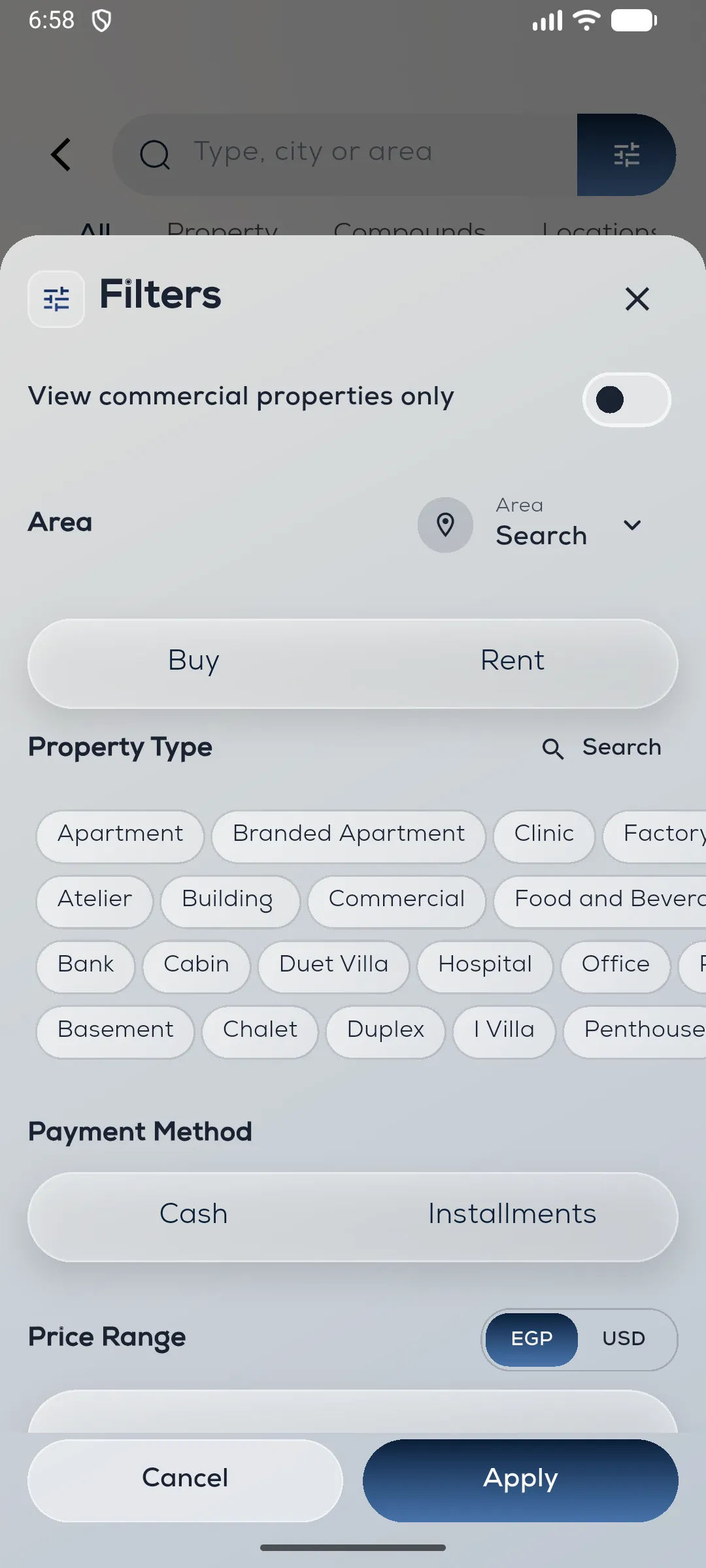
Task: Search within Property Type
Action: coord(602,747)
